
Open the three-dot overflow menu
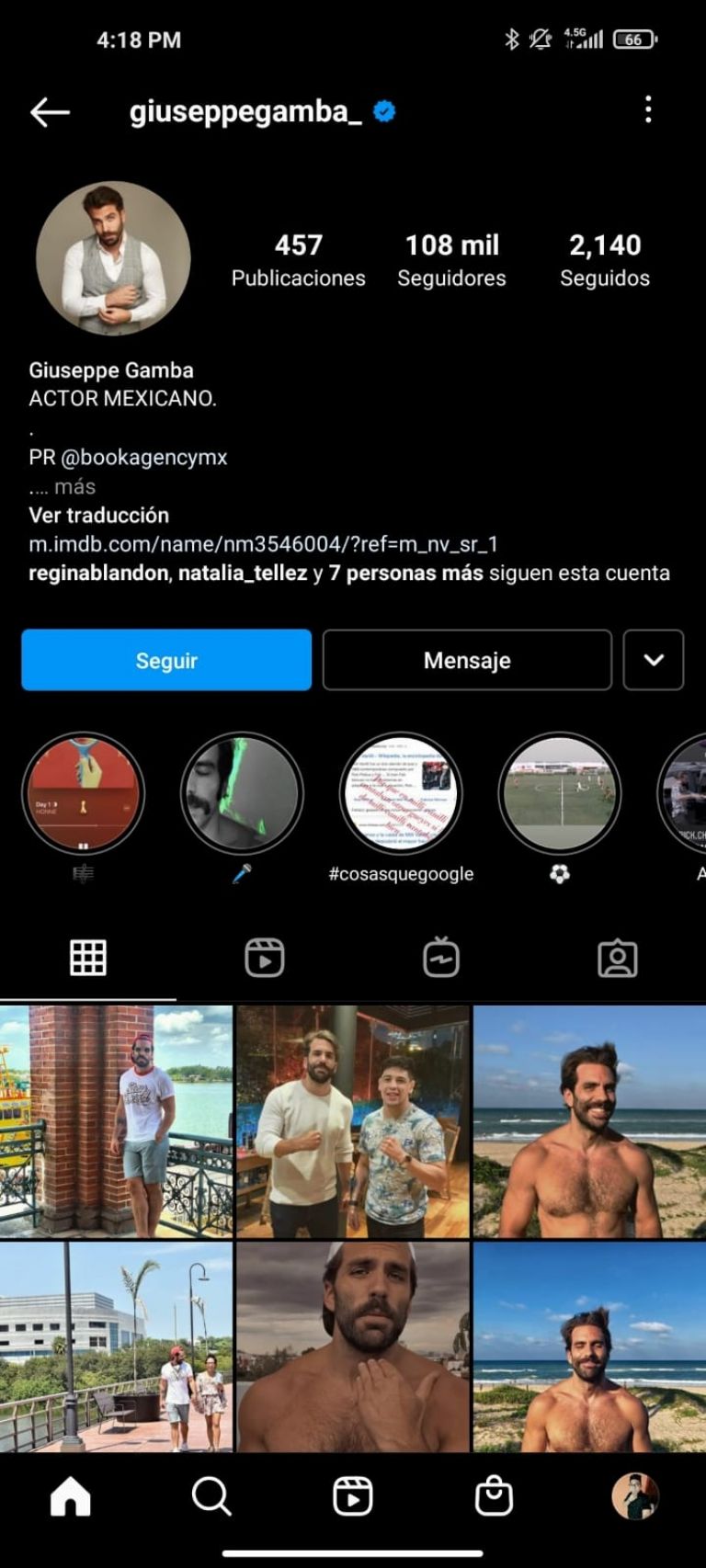coord(648,109)
